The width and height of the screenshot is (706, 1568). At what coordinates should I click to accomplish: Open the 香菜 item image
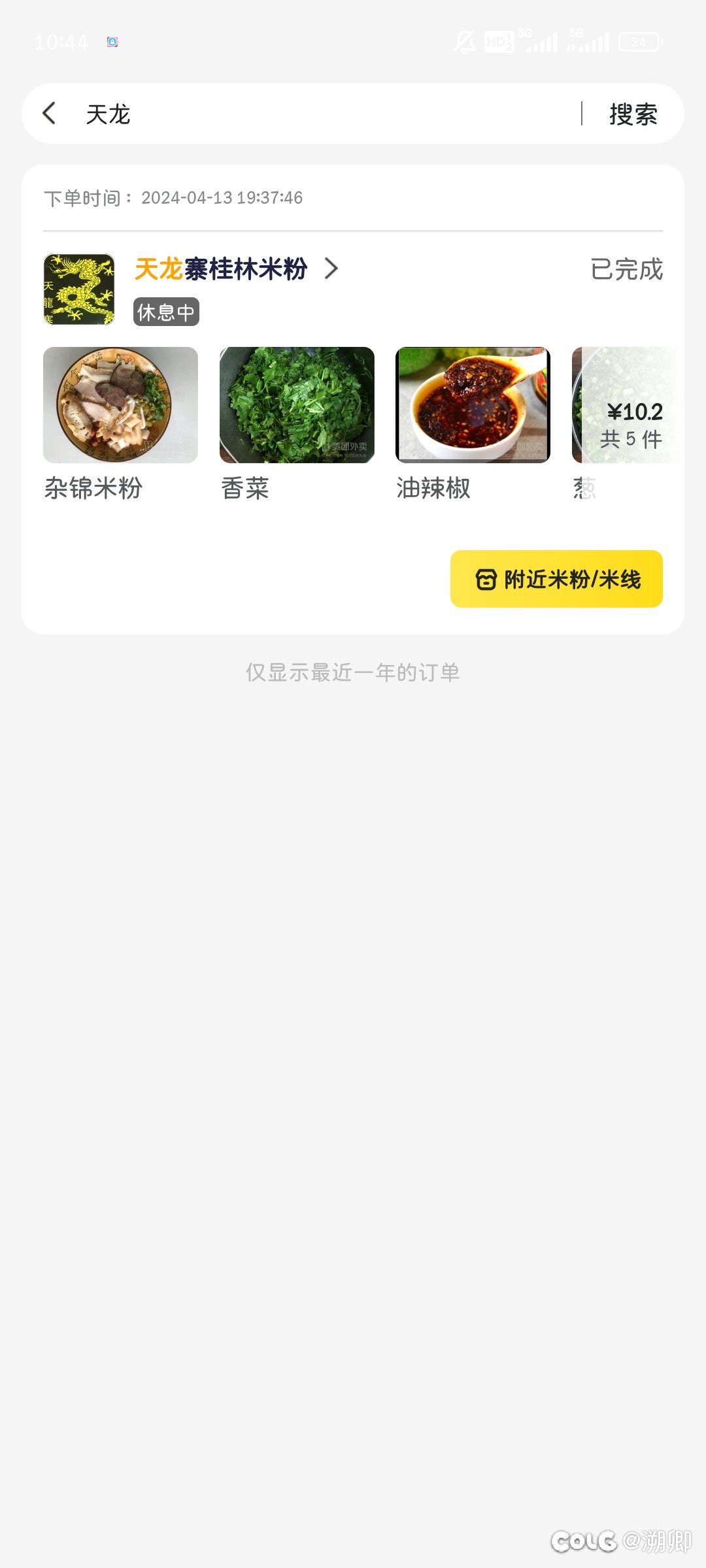297,405
